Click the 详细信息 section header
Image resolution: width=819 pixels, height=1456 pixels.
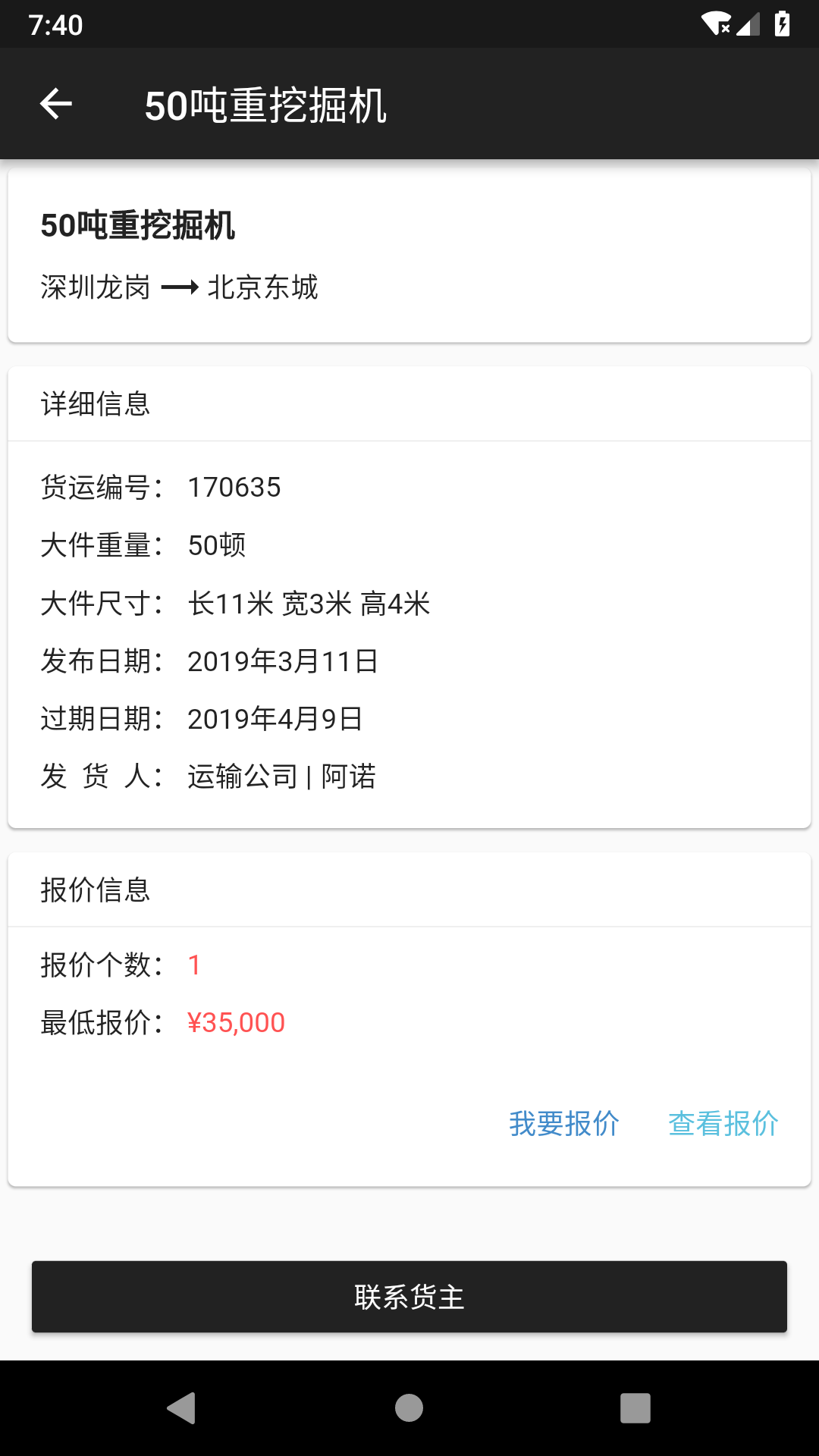tap(96, 404)
